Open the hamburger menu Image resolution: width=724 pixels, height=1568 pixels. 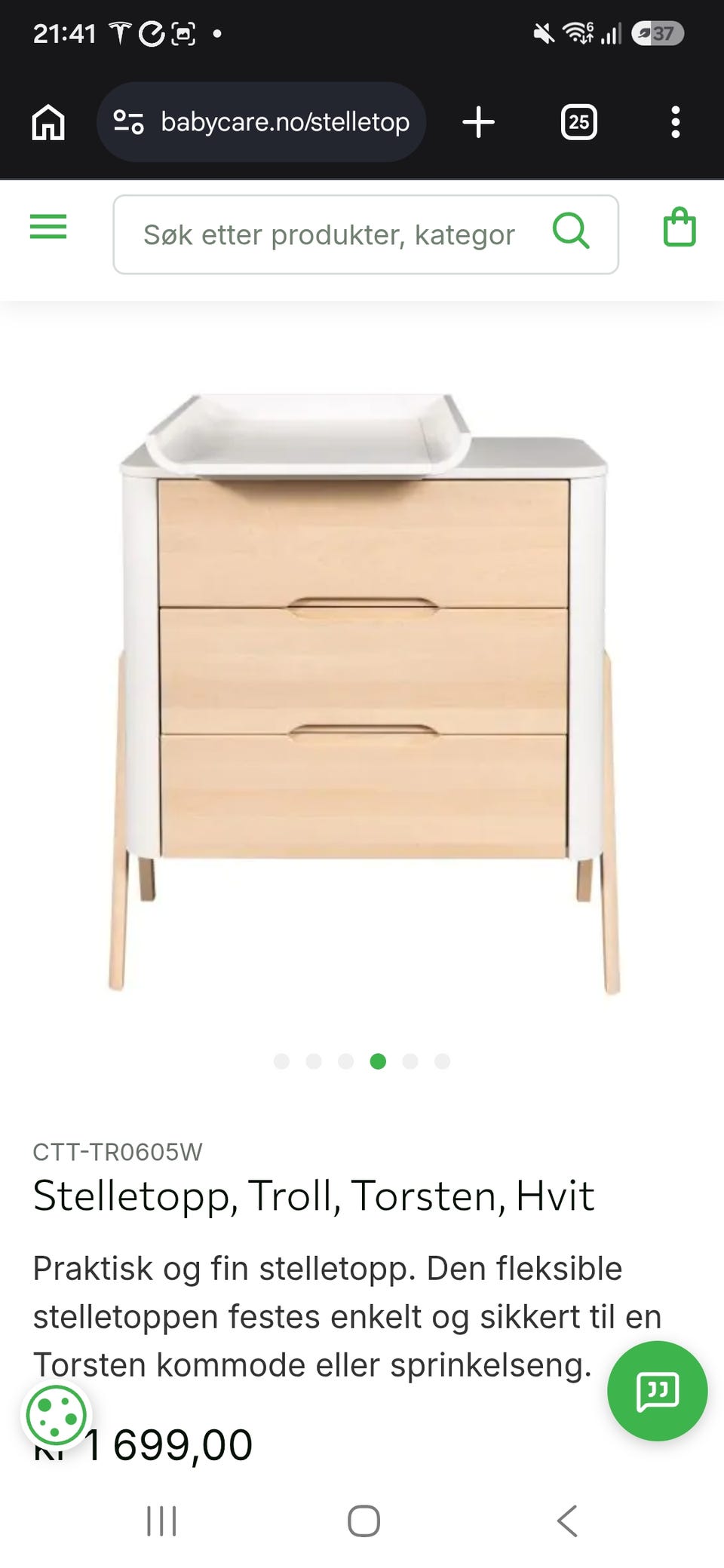tap(48, 227)
